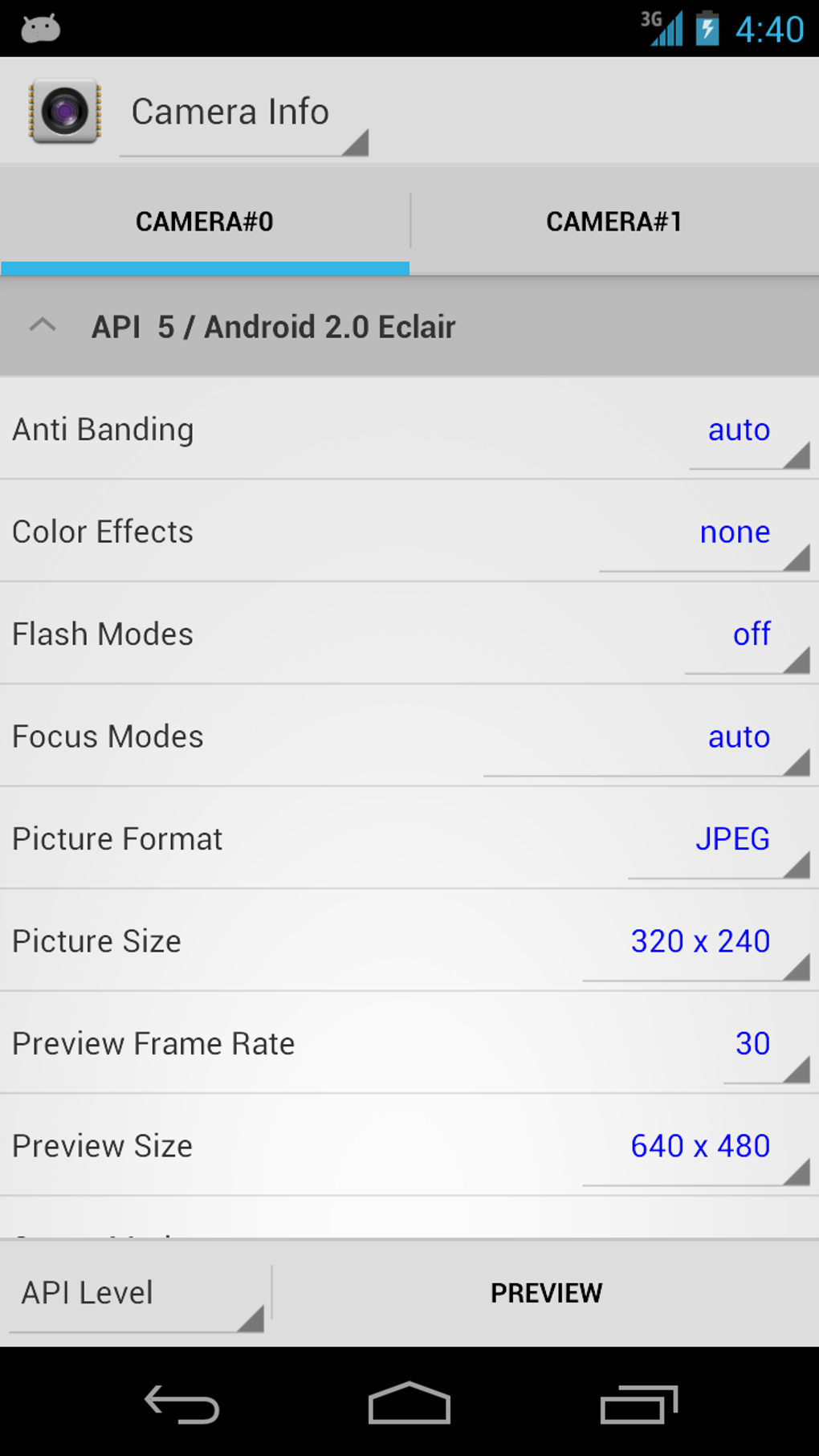This screenshot has height=1456, width=819.
Task: Select the CAMERA#0 tab
Action: (203, 220)
